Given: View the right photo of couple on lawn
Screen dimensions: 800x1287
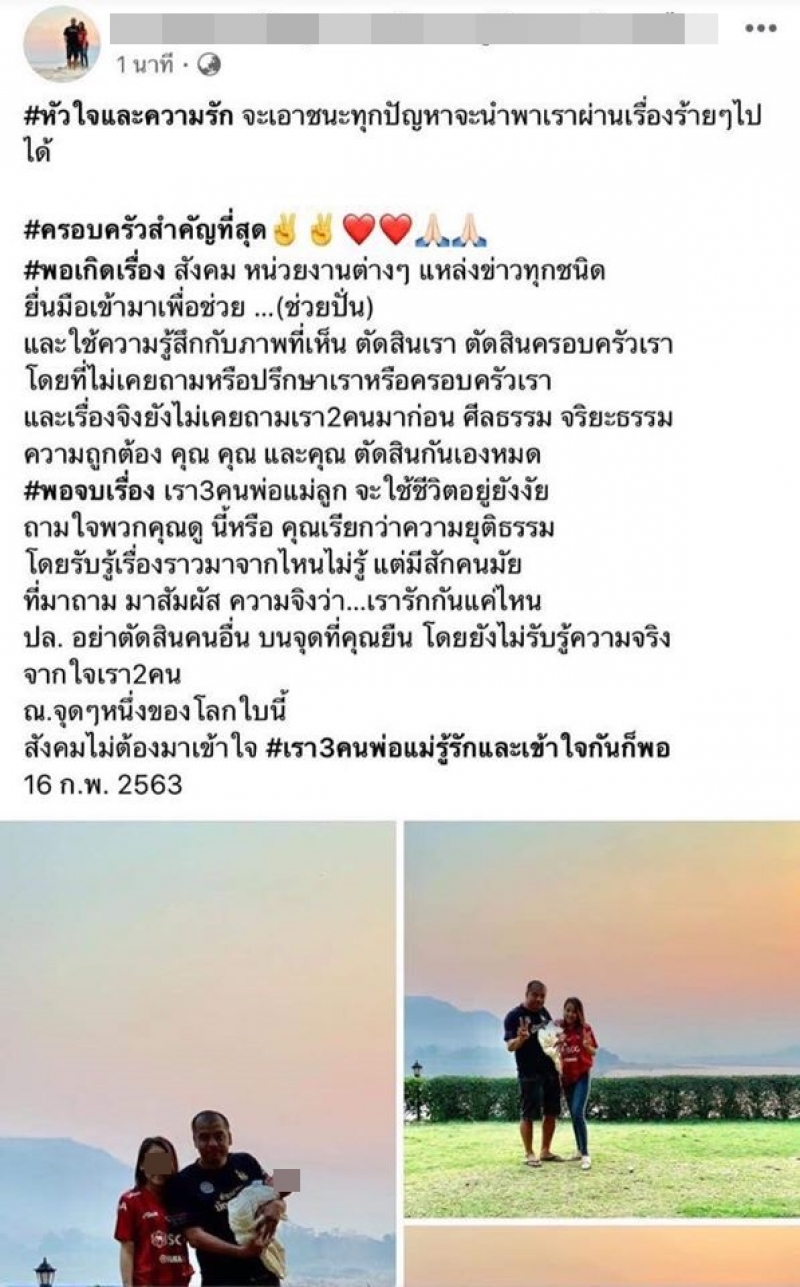Looking at the screenshot, I should tap(602, 1020).
